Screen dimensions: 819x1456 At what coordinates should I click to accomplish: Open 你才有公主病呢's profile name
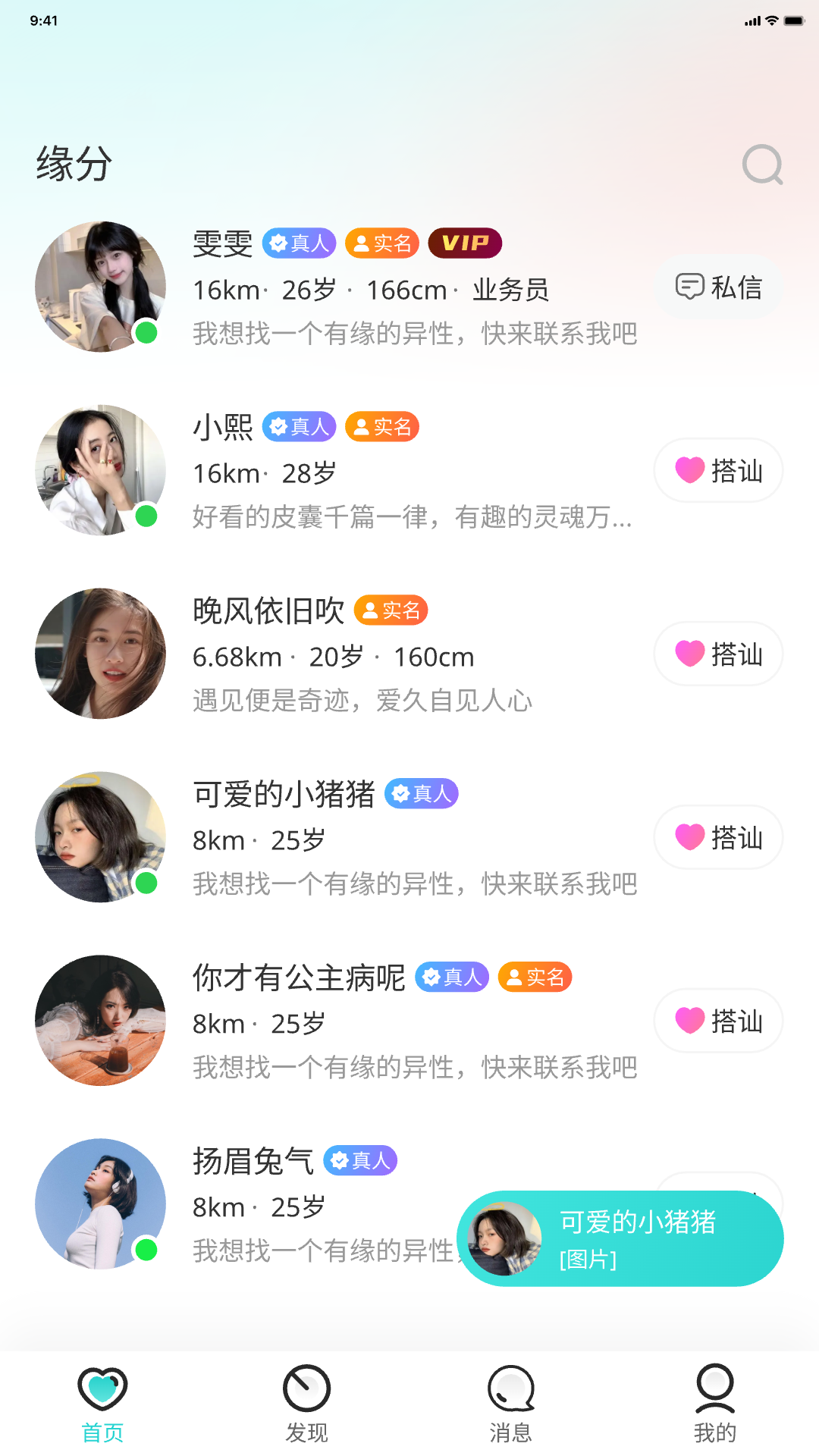pyautogui.click(x=300, y=977)
